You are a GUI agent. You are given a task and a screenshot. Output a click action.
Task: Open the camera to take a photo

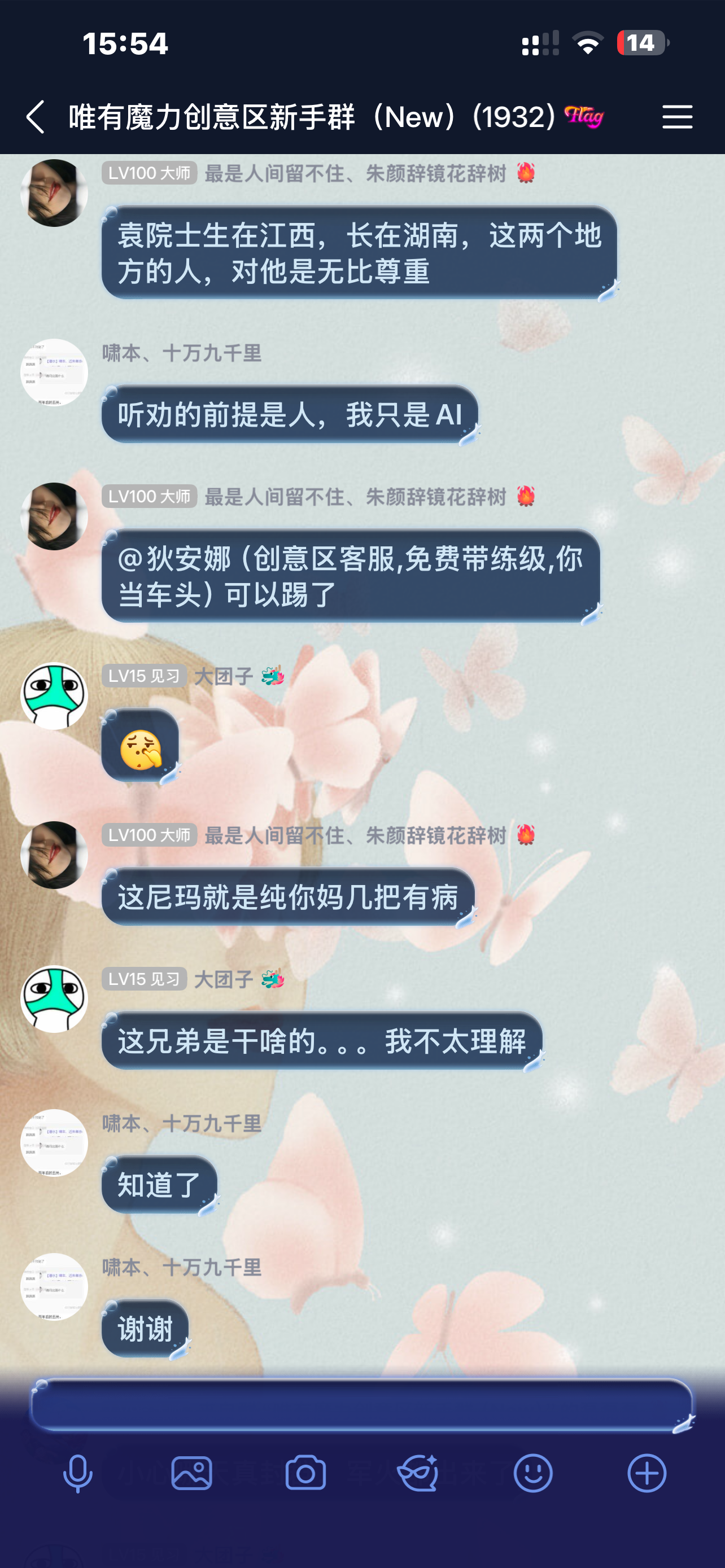pos(305,1474)
